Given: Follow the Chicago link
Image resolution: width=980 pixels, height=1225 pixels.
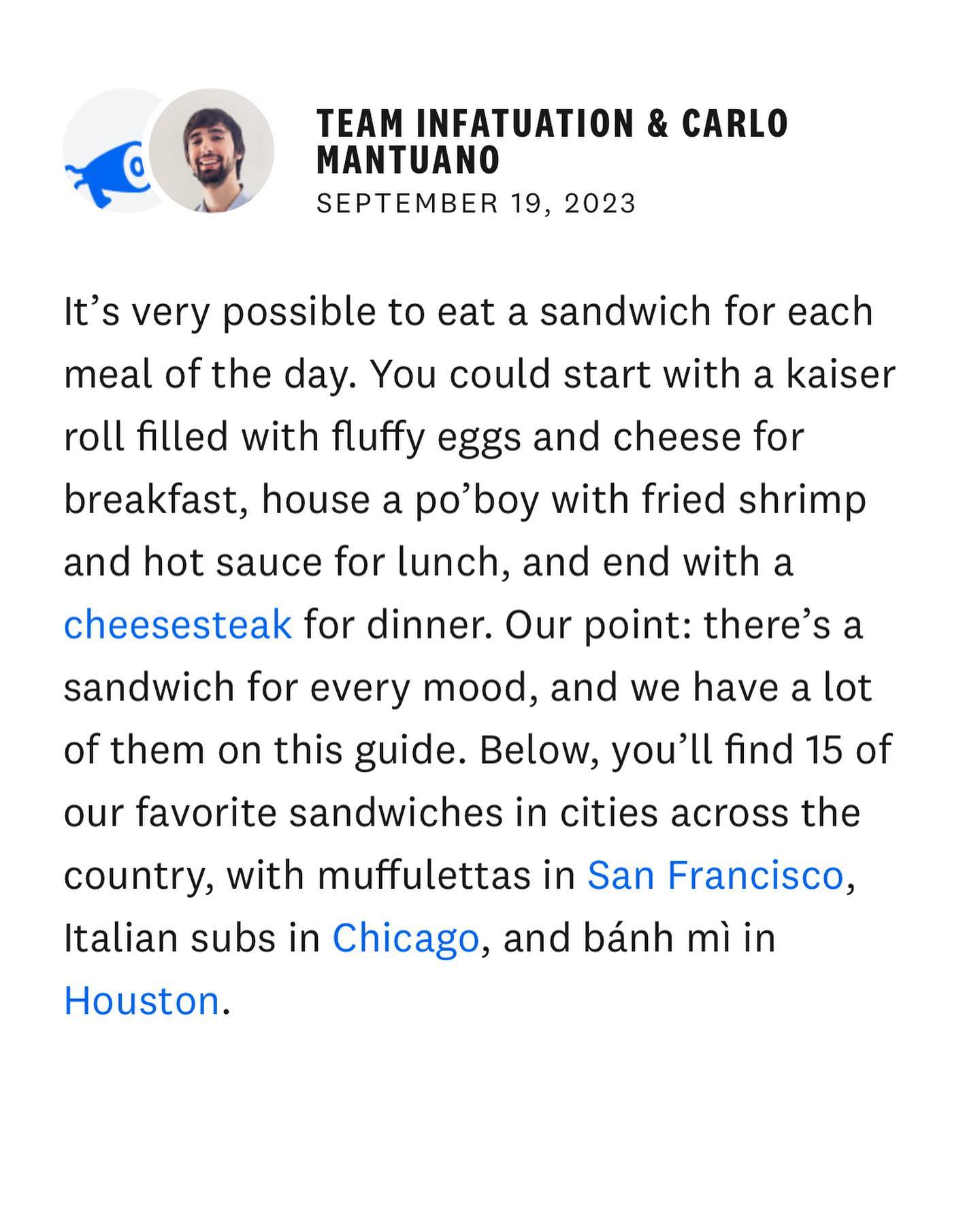Looking at the screenshot, I should [406, 937].
